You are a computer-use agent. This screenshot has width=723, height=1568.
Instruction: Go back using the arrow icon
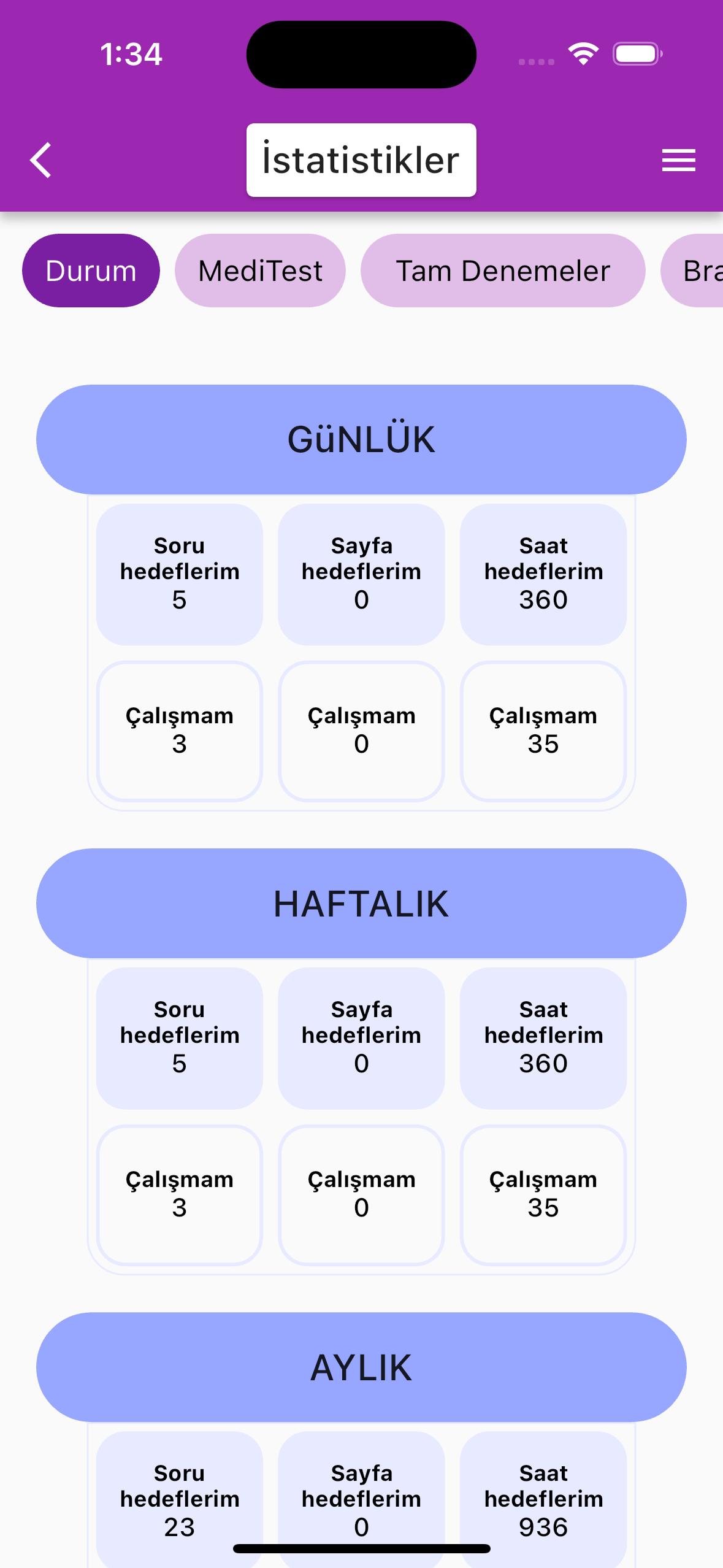coord(41,160)
